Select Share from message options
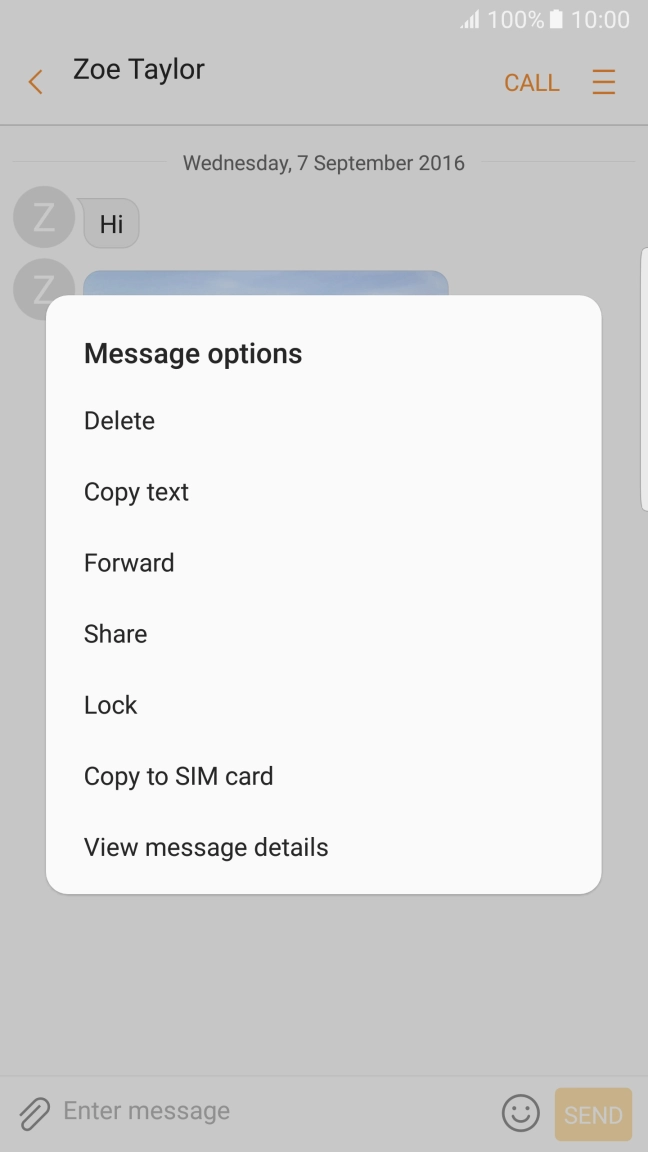Viewport: 648px width, 1152px height. click(116, 634)
